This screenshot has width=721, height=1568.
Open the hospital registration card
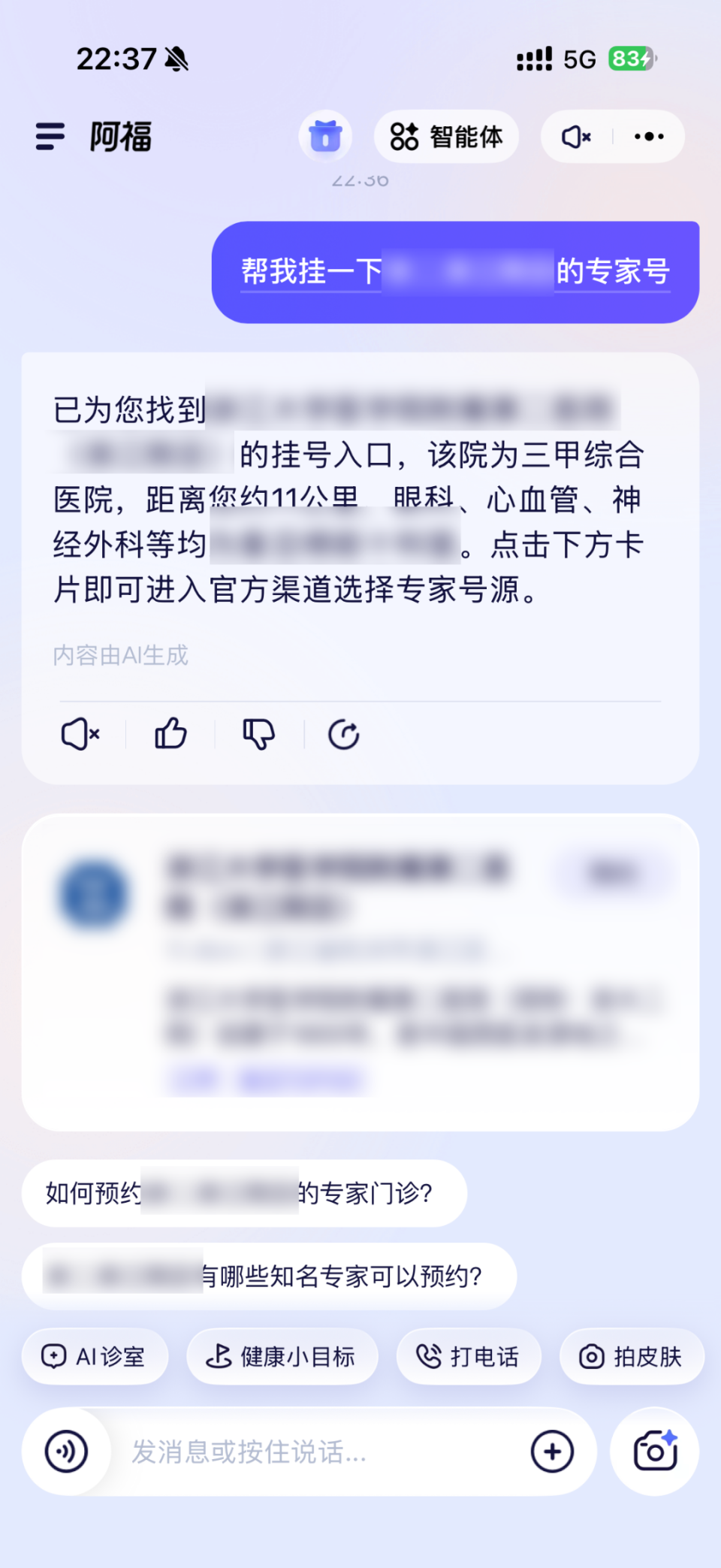(360, 972)
